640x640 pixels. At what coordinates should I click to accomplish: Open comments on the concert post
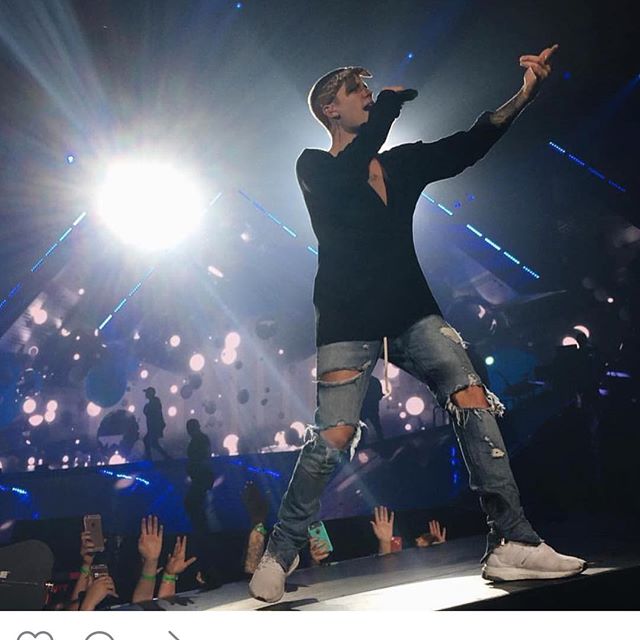99,636
